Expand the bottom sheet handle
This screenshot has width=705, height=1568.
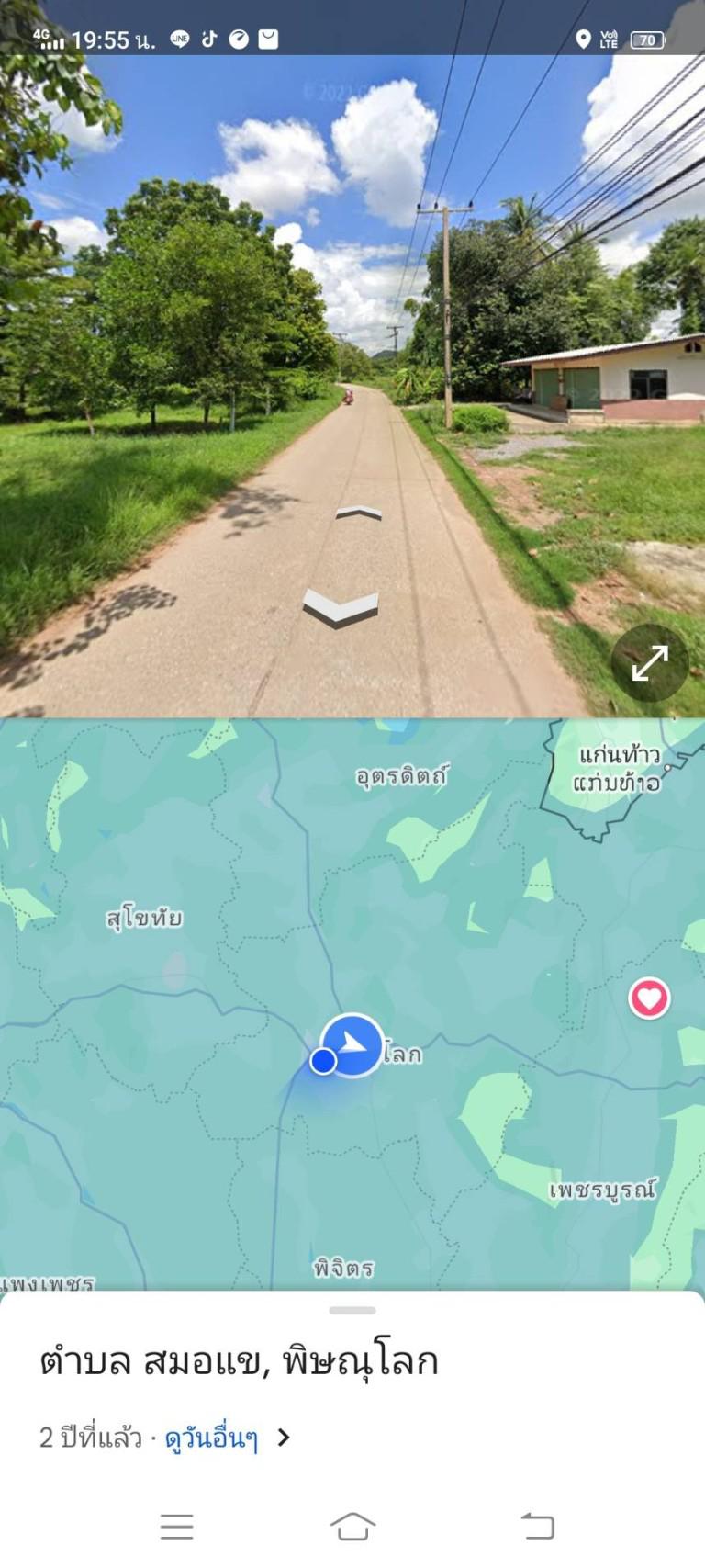352,1310
